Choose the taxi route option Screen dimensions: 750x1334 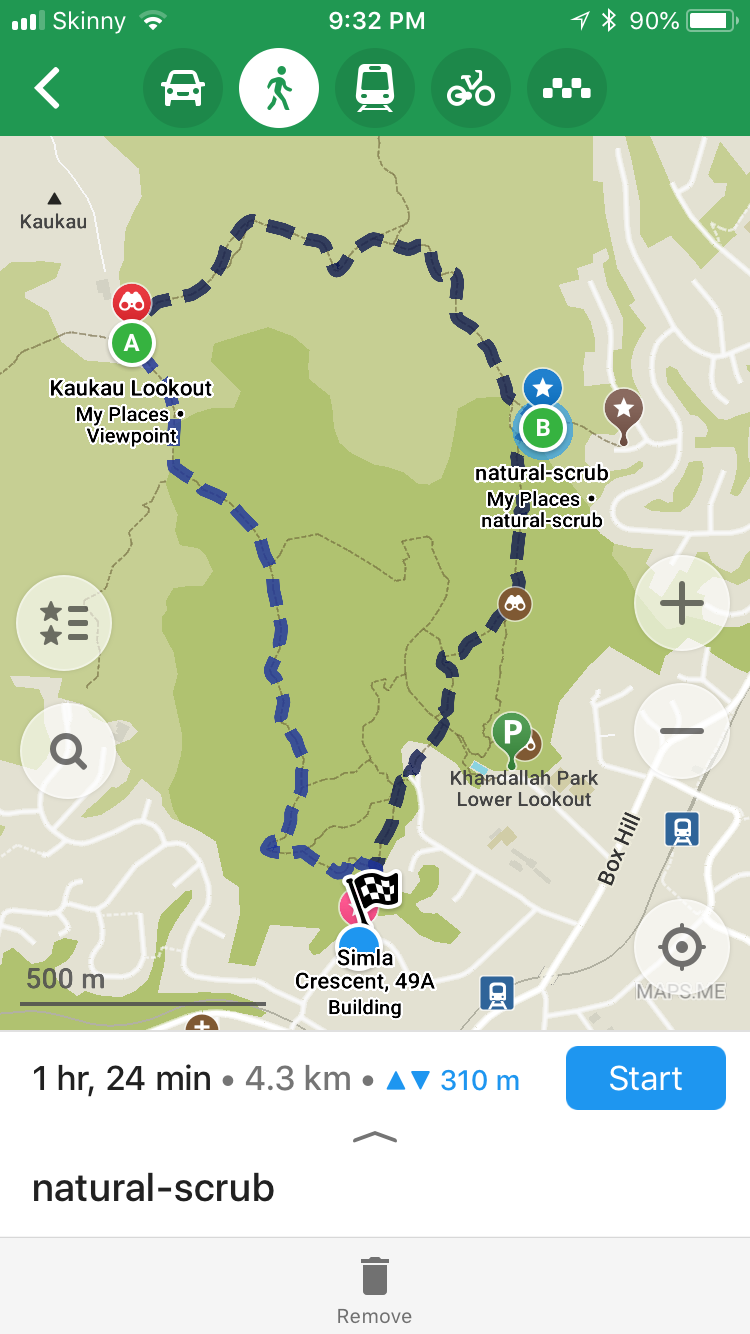pyautogui.click(x=567, y=89)
